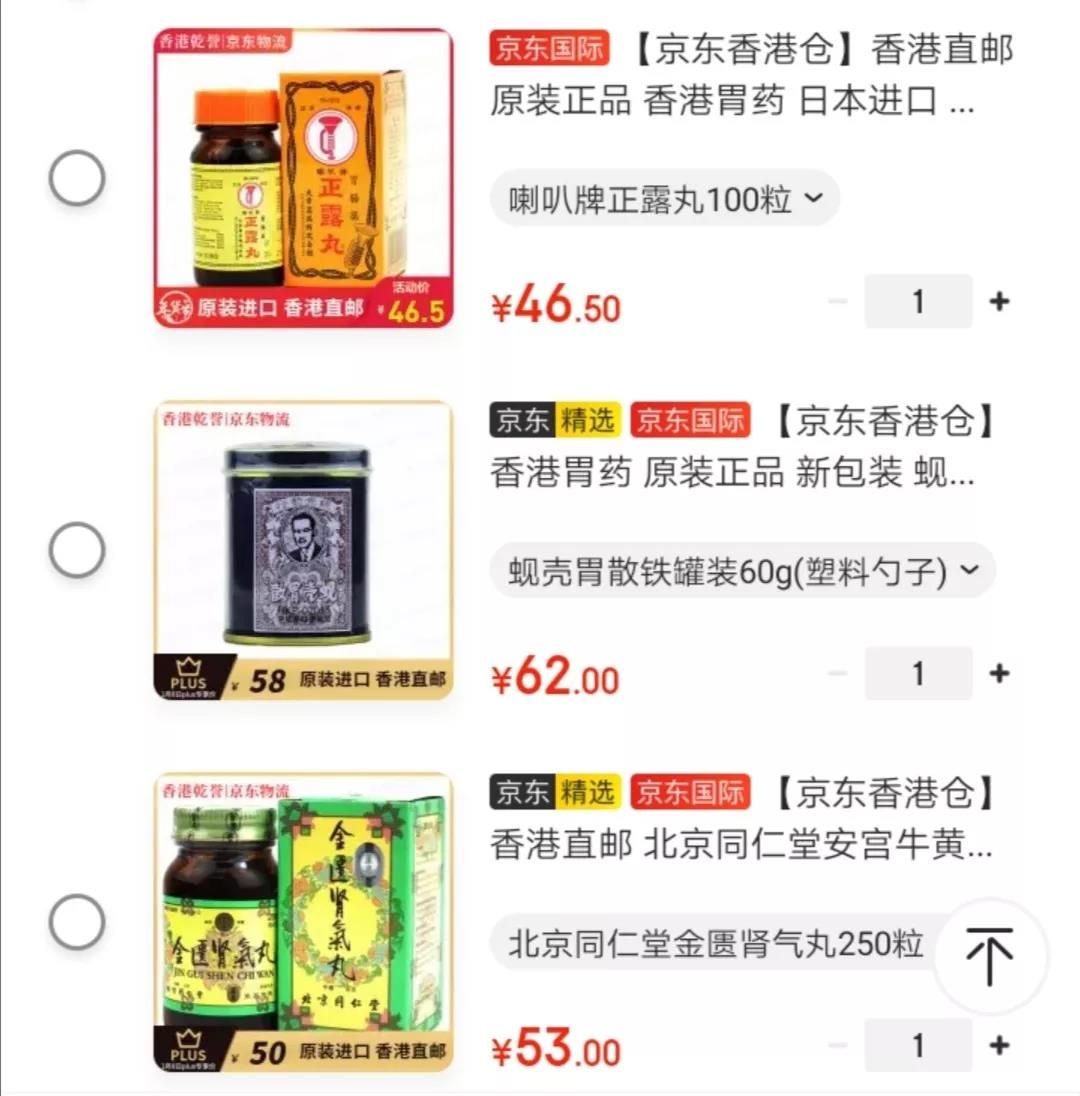Decrease quantity of 蚬壳胃散 priced ¥62.00
Viewport: 1080px width, 1096px height.
(838, 673)
